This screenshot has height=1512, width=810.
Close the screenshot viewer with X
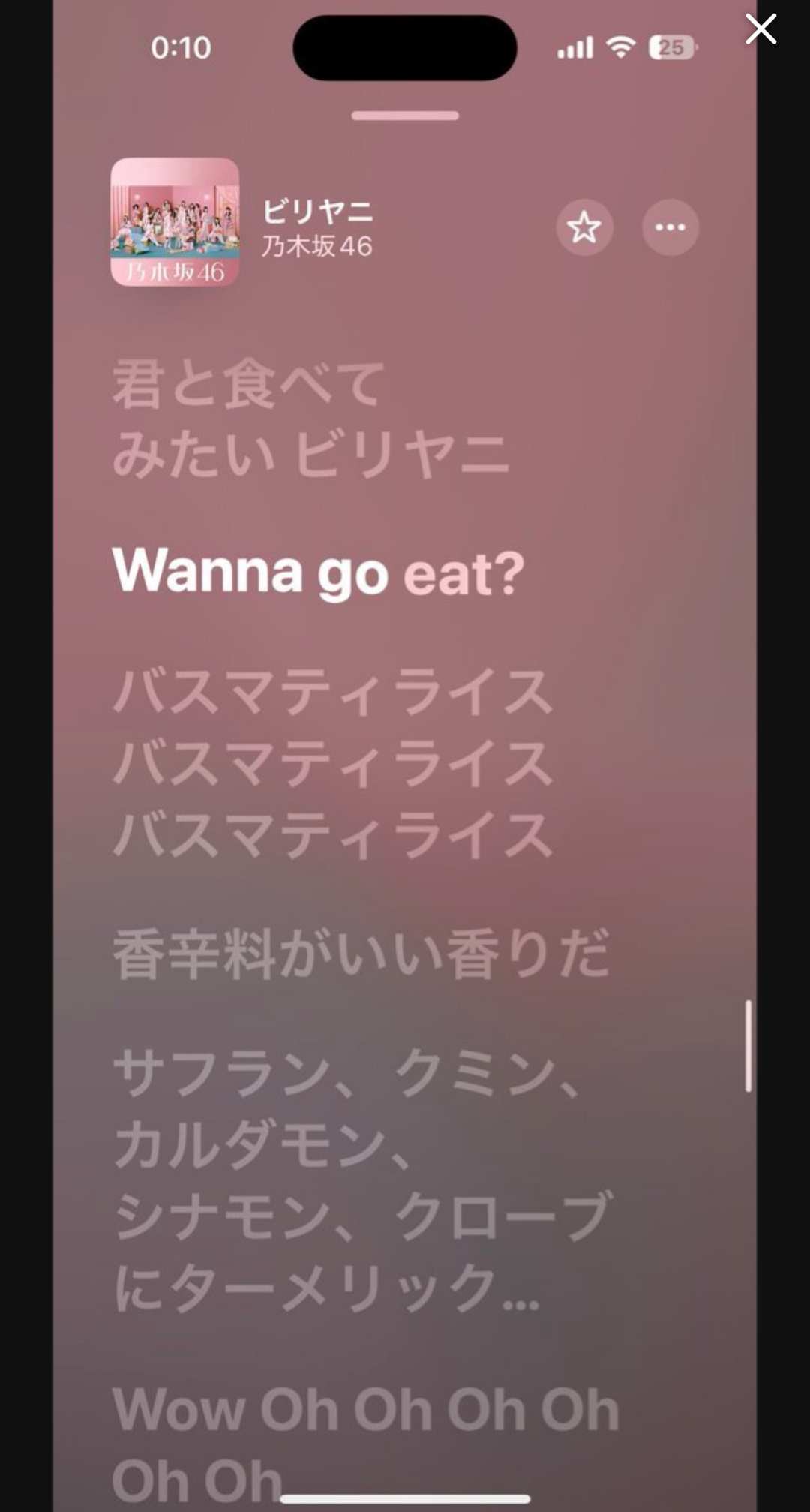(x=760, y=30)
